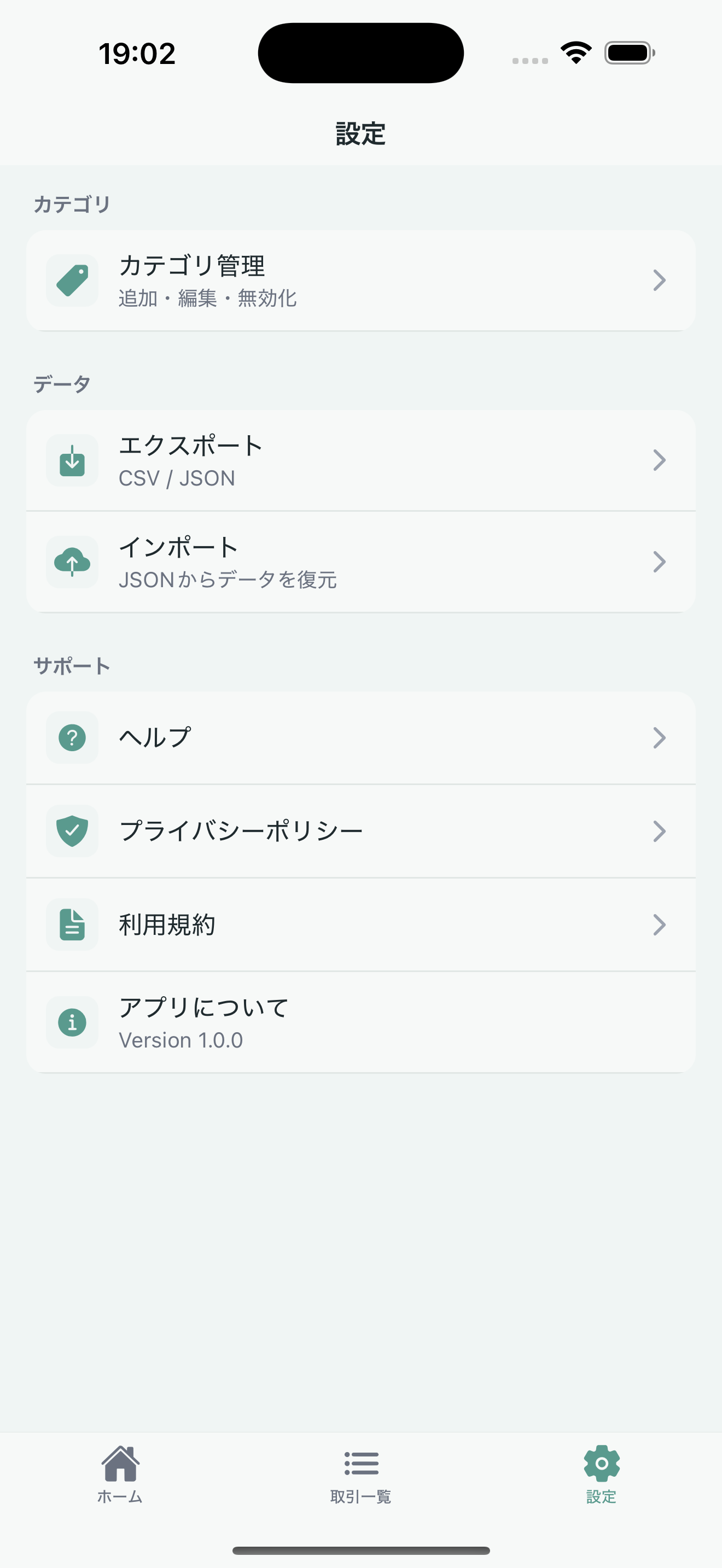Click the download icon next to エクスポート
This screenshot has height=1568, width=722.
point(72,460)
